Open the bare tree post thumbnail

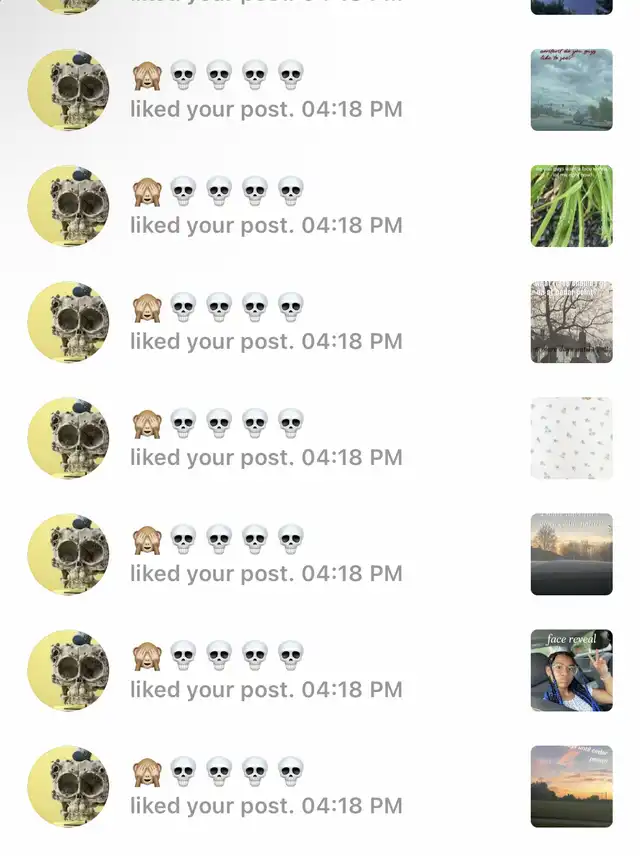pos(571,322)
